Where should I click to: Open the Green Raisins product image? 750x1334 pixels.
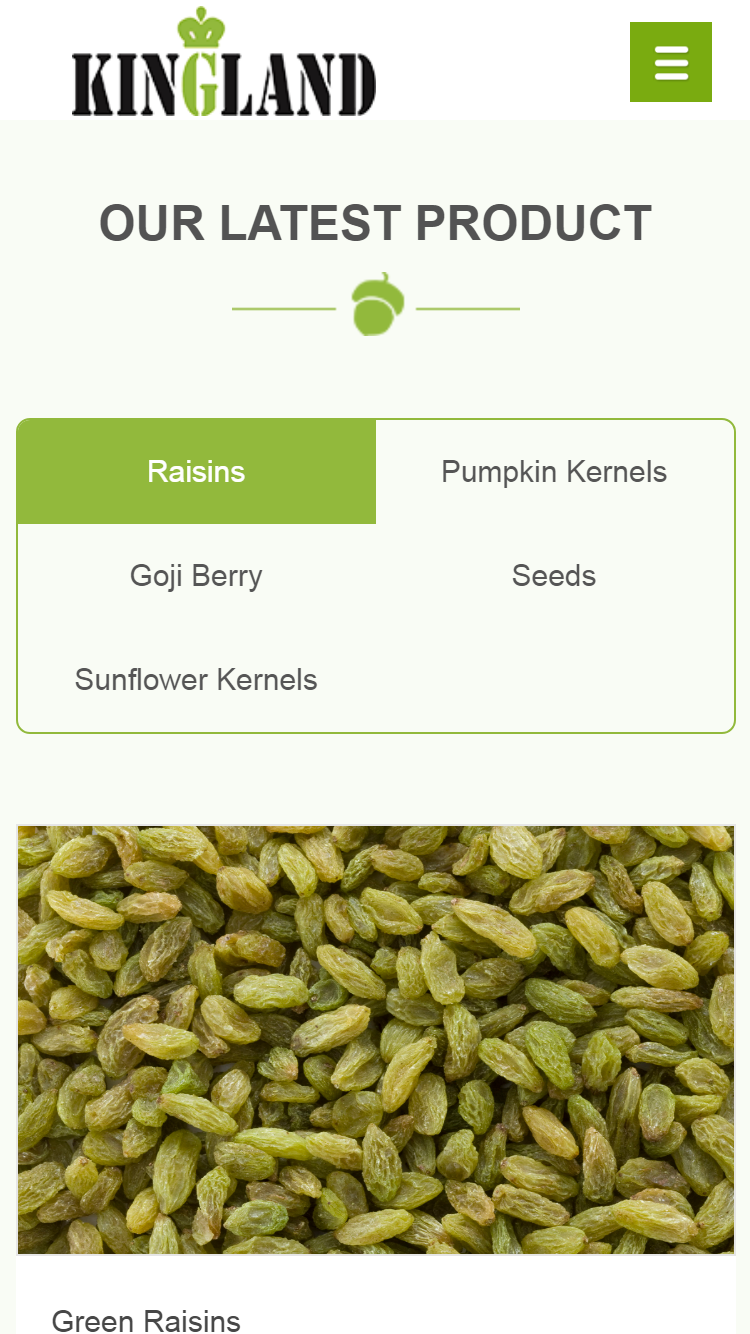click(x=375, y=1040)
